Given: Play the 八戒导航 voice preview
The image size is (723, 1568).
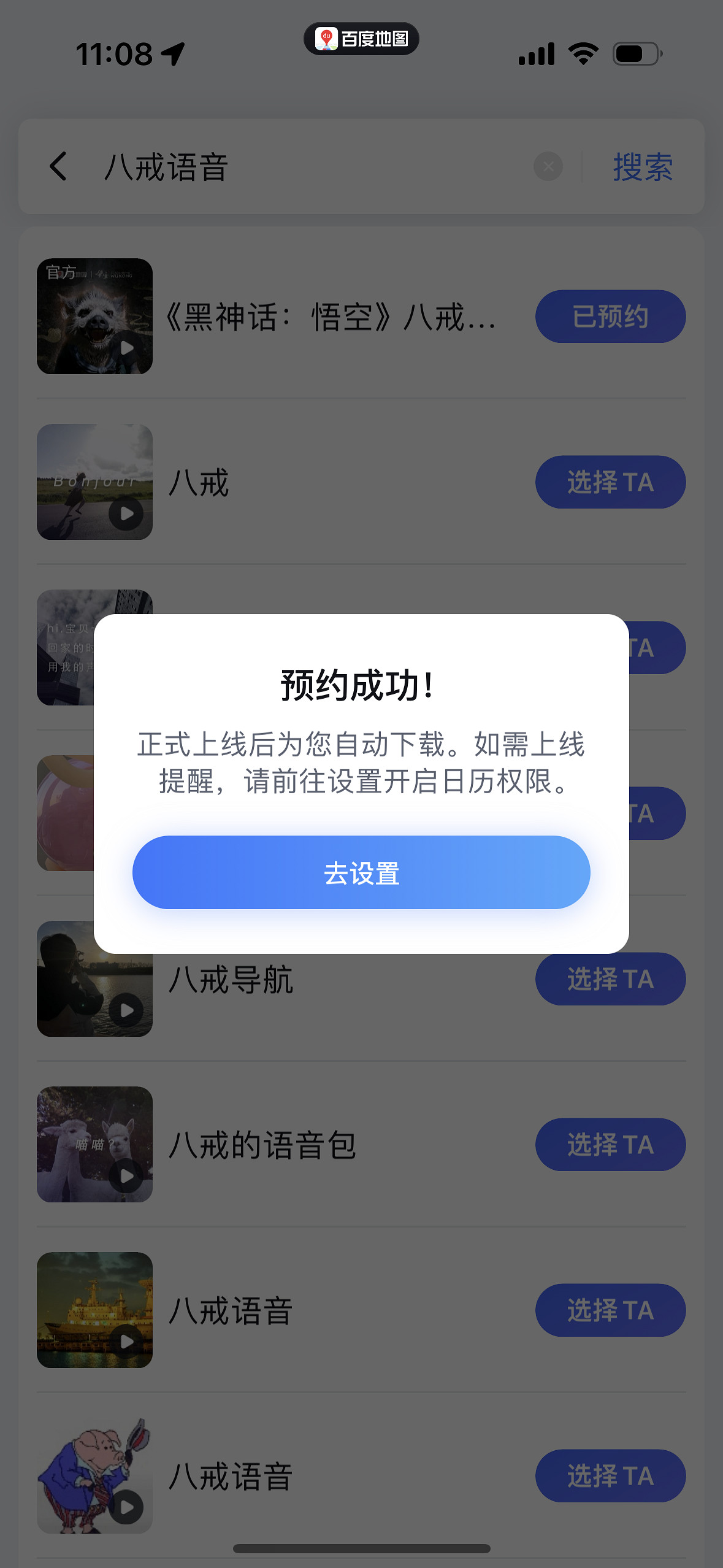Looking at the screenshot, I should coord(128,1010).
